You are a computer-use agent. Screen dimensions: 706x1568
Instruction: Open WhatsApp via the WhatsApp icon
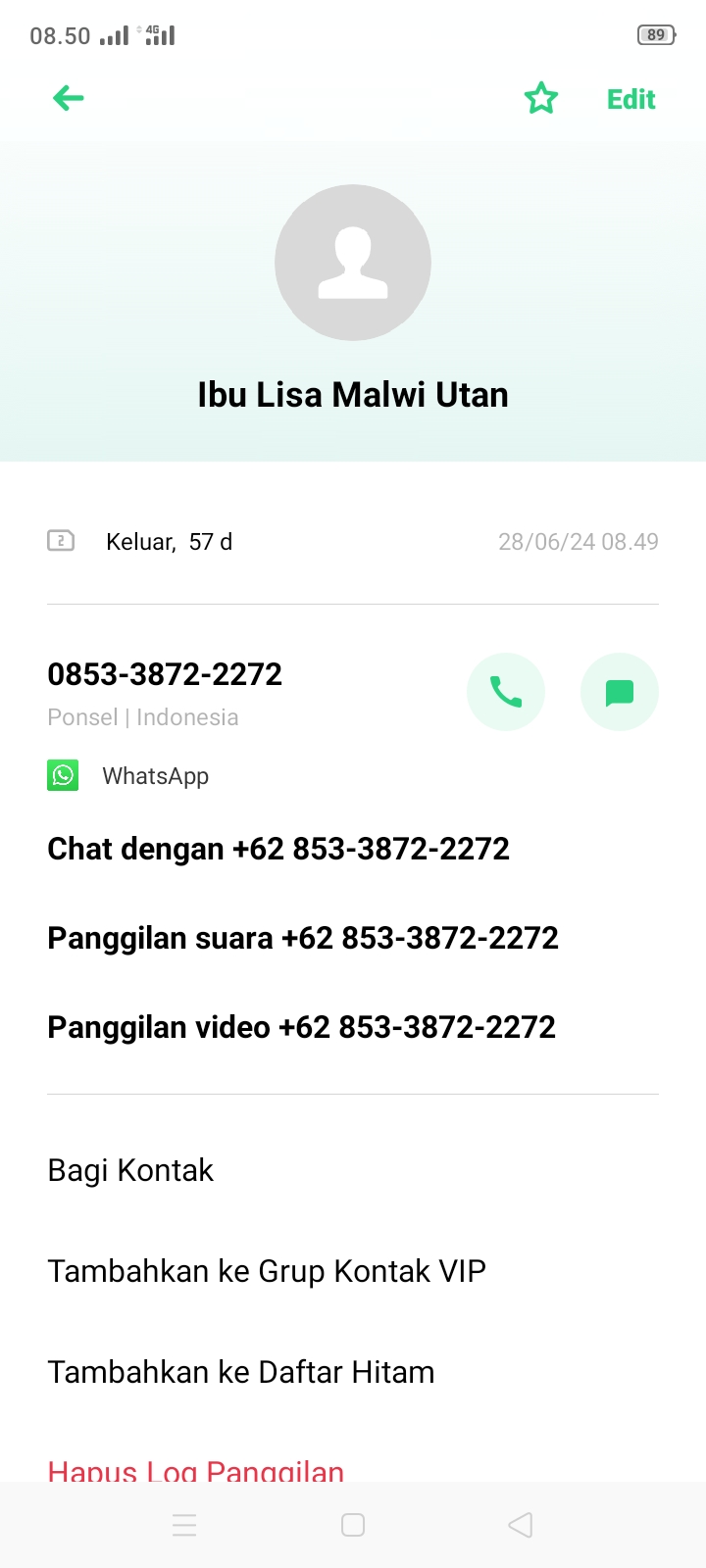[63, 775]
